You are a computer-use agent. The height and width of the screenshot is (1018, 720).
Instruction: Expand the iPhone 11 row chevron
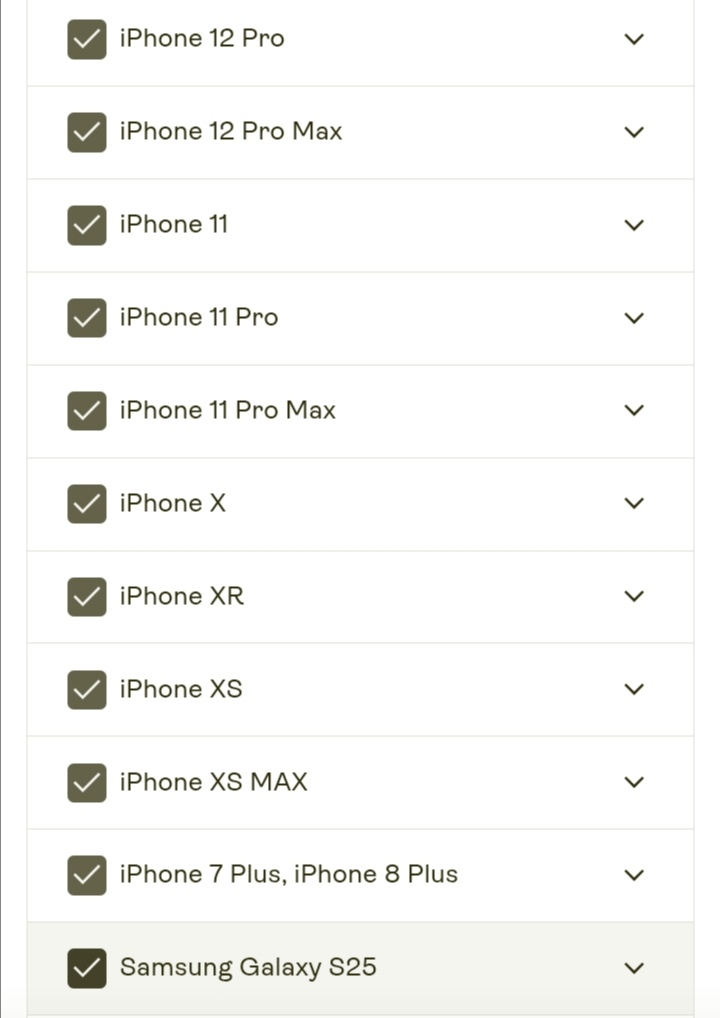[x=633, y=225]
